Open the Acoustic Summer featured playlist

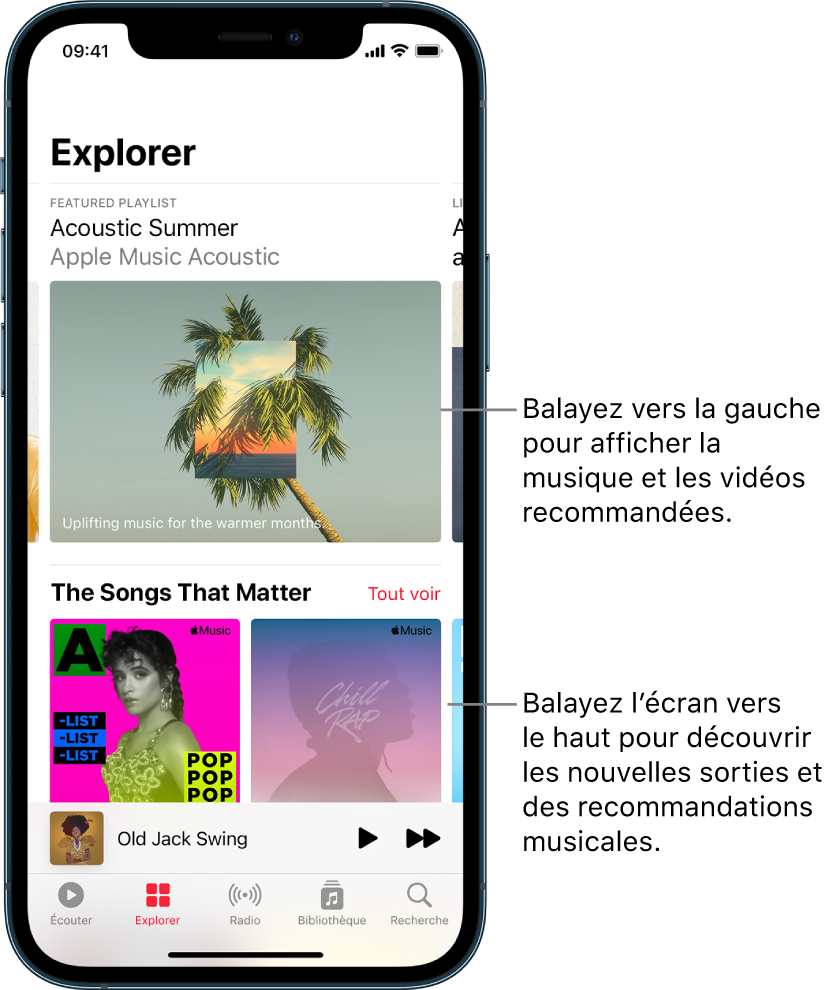click(245, 411)
